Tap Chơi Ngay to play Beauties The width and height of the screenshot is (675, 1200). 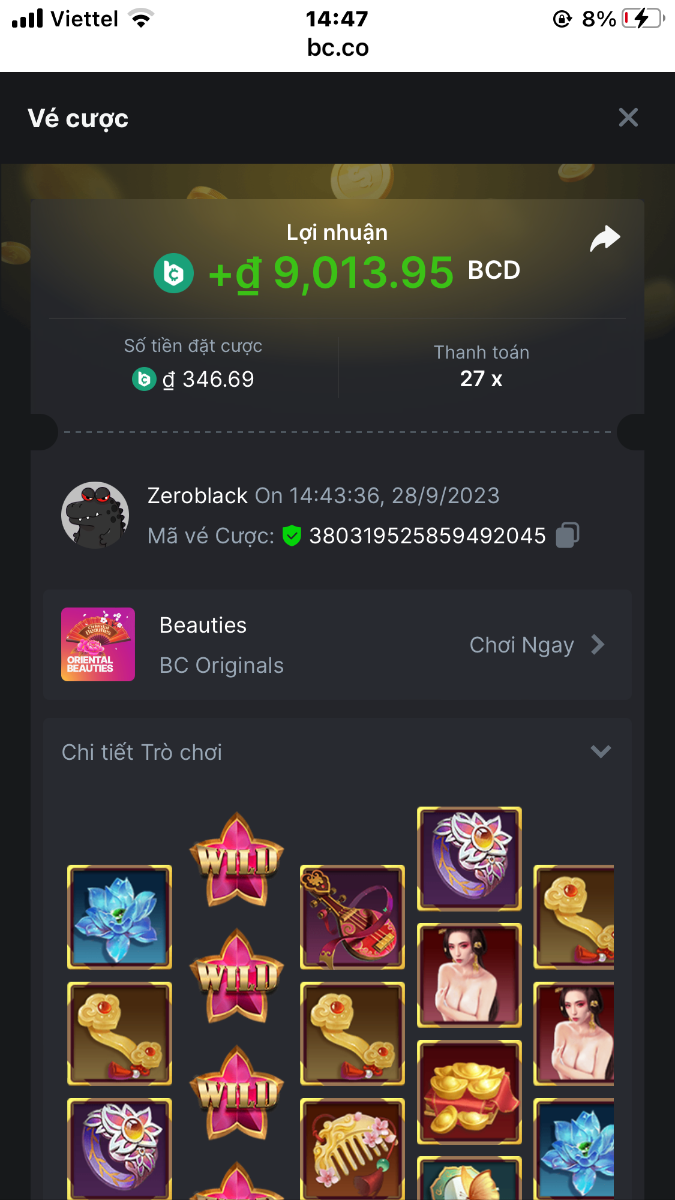click(x=536, y=645)
